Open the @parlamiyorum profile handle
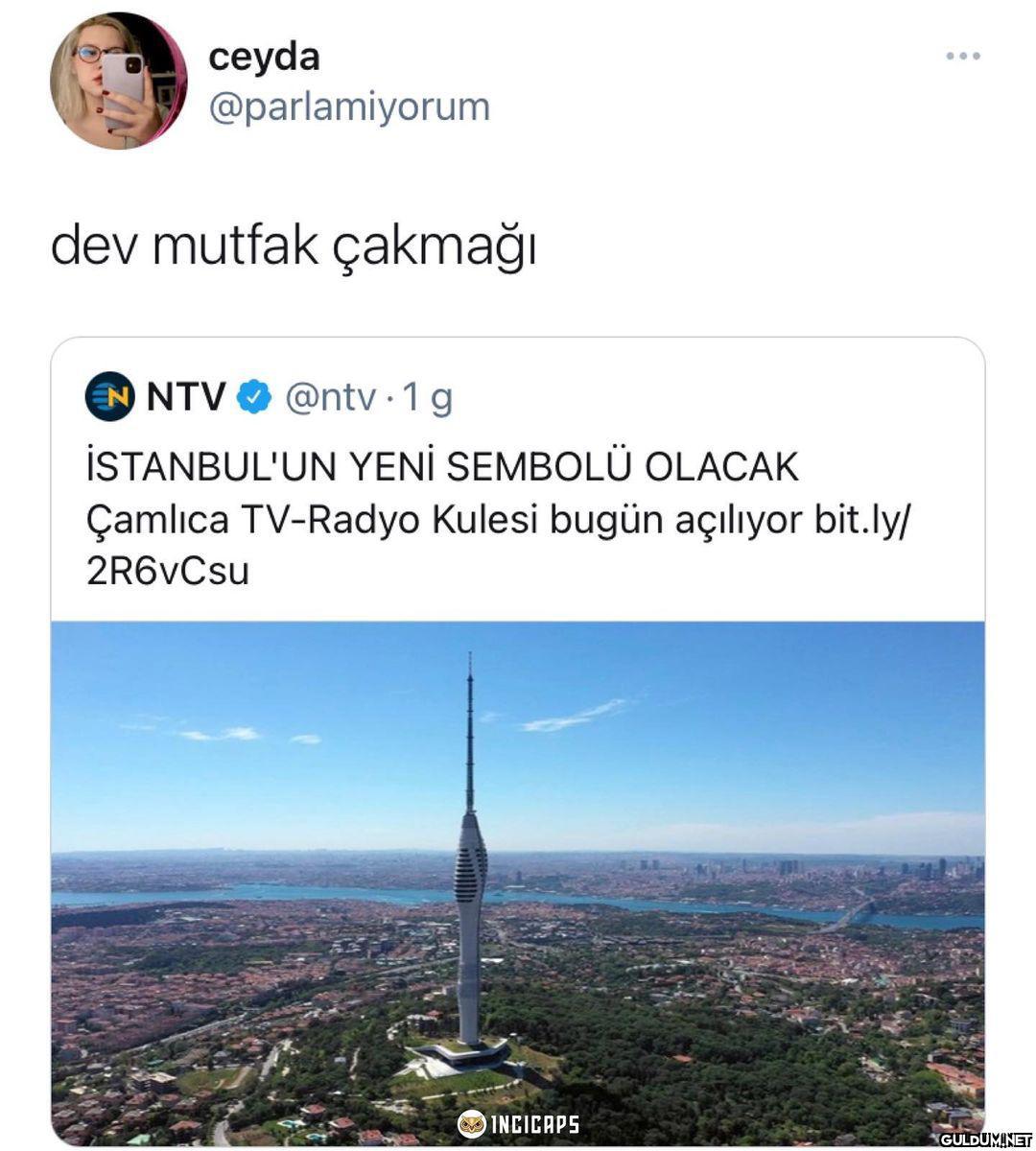 [x=349, y=106]
